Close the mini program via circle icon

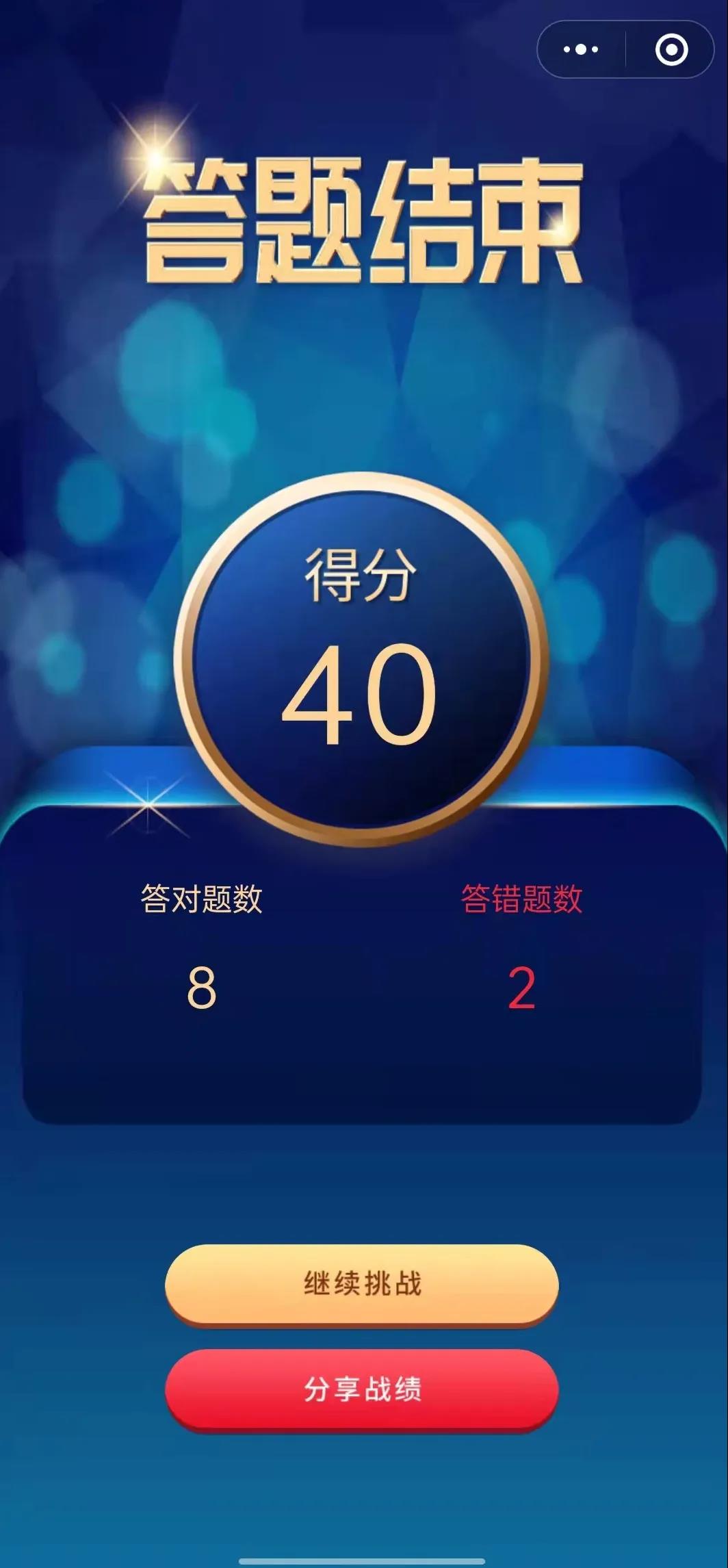click(671, 49)
